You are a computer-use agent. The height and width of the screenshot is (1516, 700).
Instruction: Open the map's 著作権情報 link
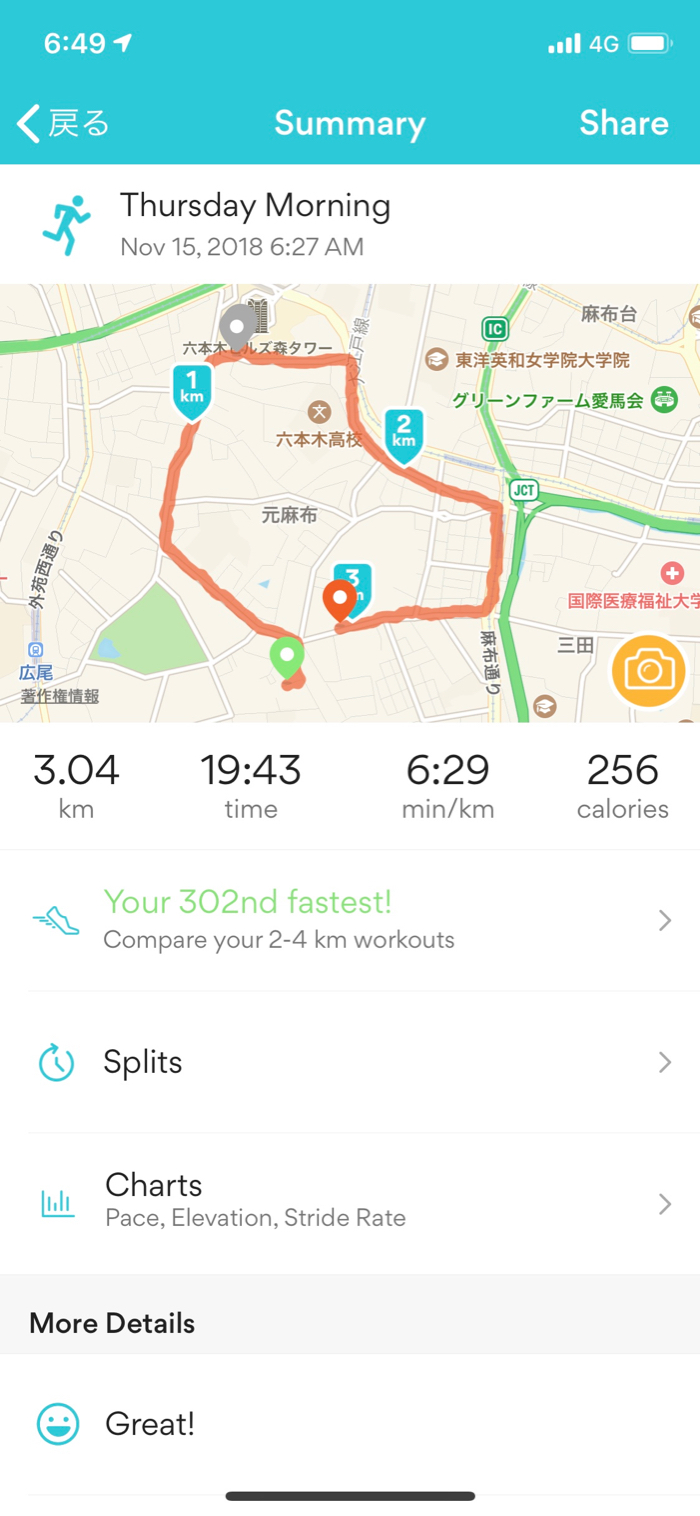[x=60, y=696]
